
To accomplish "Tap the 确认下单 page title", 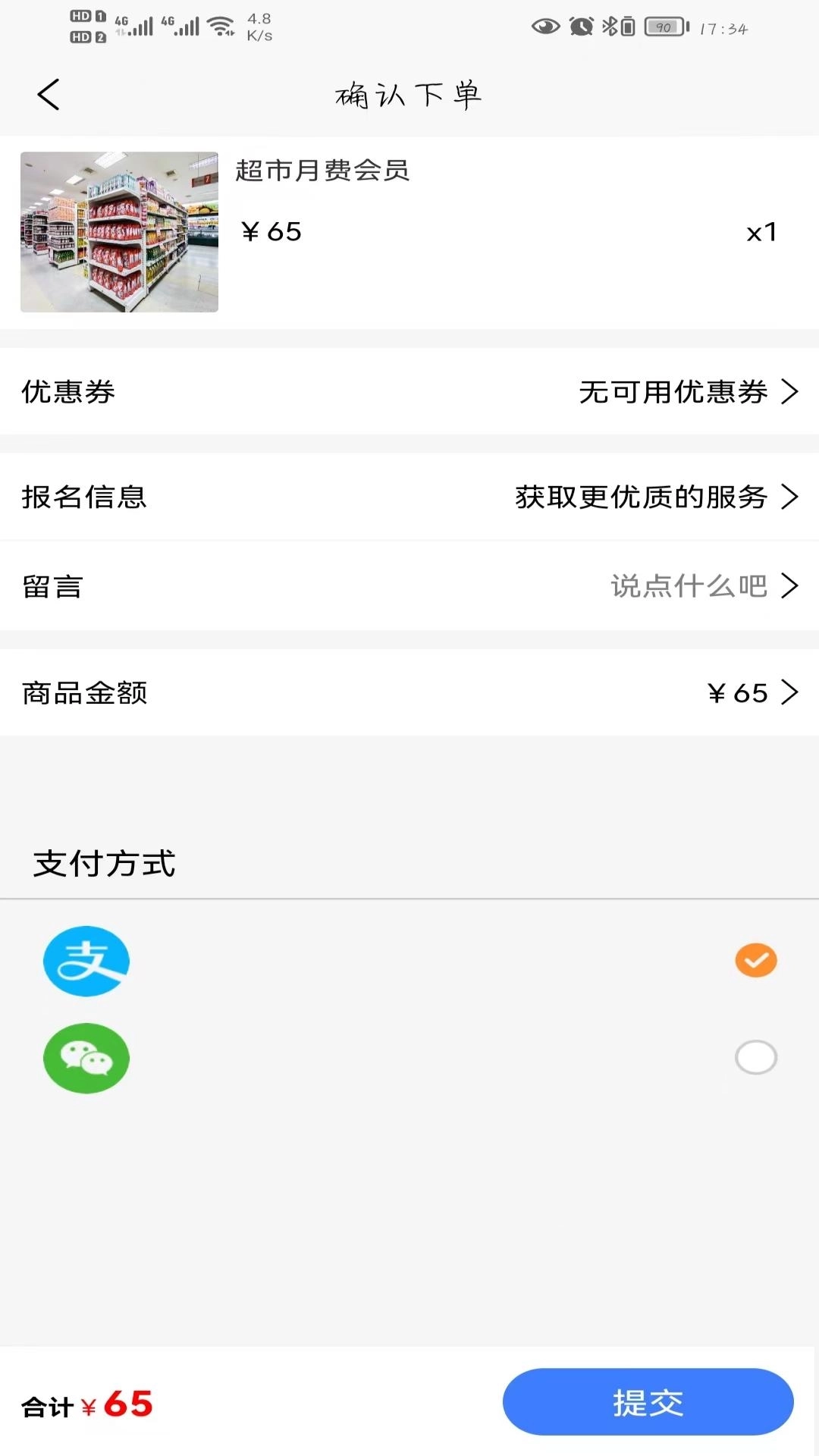I will coord(408,95).
